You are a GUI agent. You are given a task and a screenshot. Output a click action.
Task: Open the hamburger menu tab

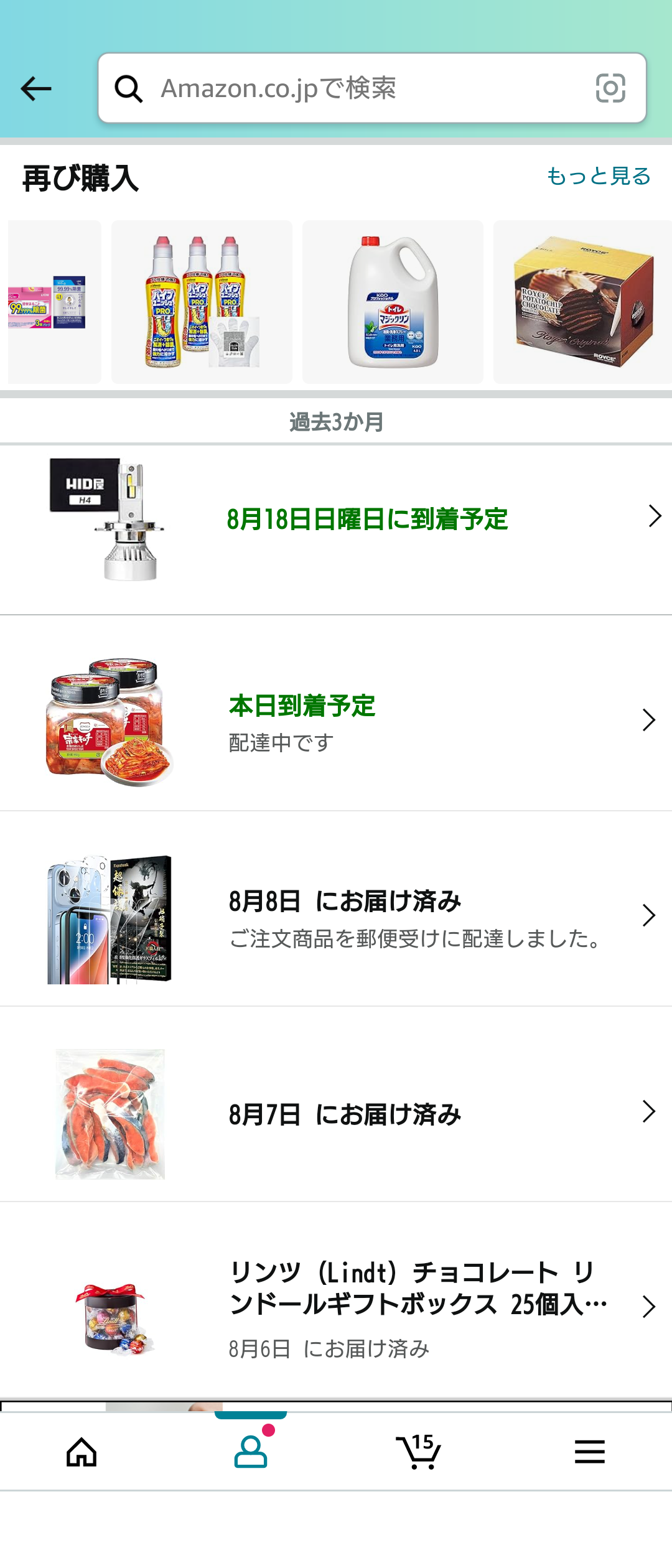[x=589, y=1452]
